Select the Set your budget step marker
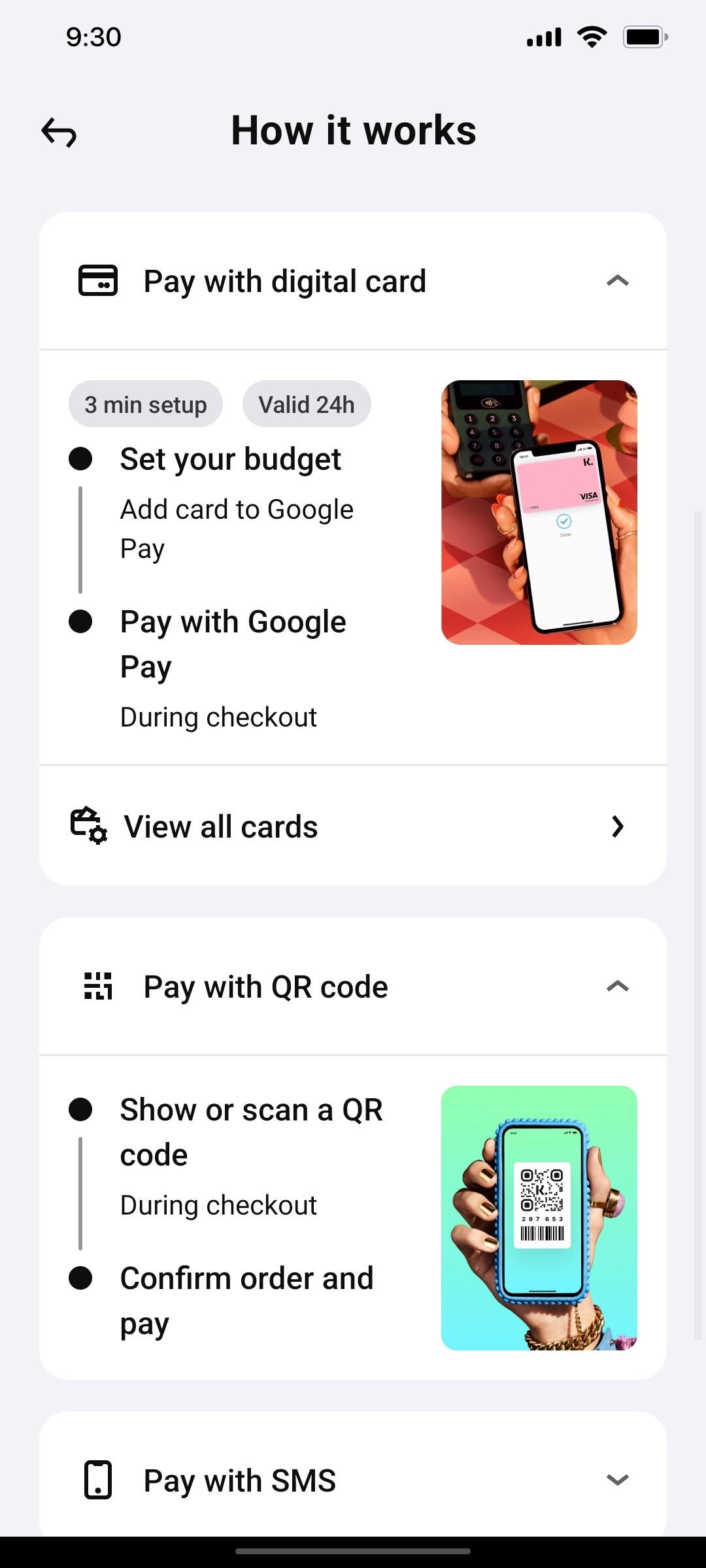The image size is (706, 1568). [x=80, y=459]
